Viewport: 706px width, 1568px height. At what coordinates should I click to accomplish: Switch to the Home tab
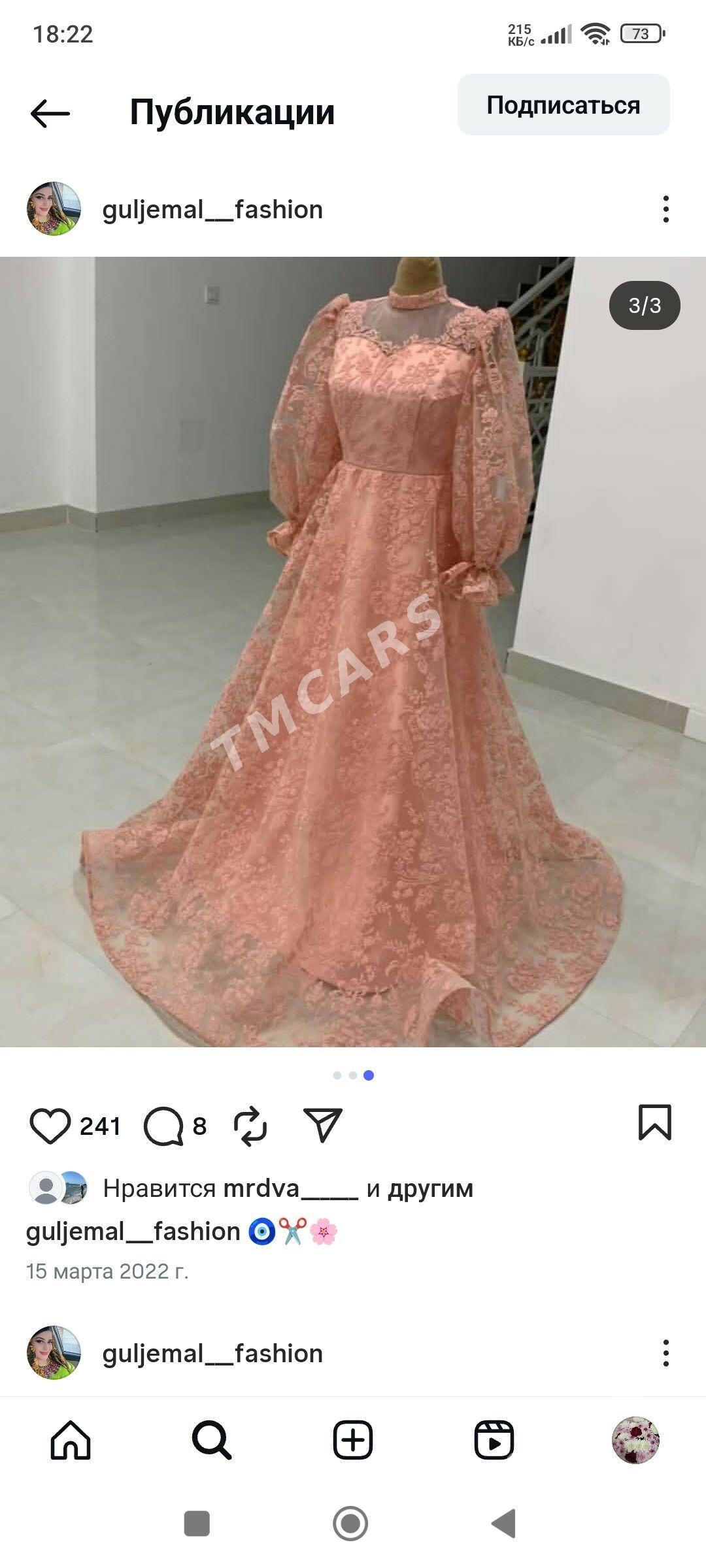pyautogui.click(x=71, y=1440)
